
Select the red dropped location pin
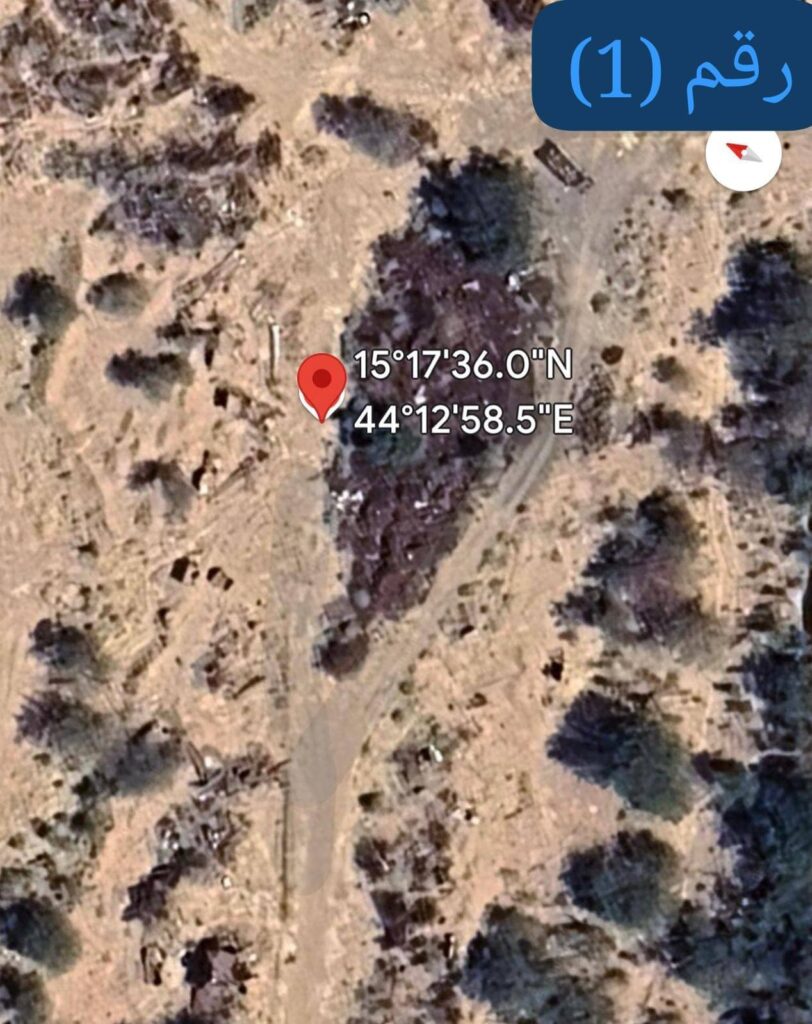pos(322,383)
